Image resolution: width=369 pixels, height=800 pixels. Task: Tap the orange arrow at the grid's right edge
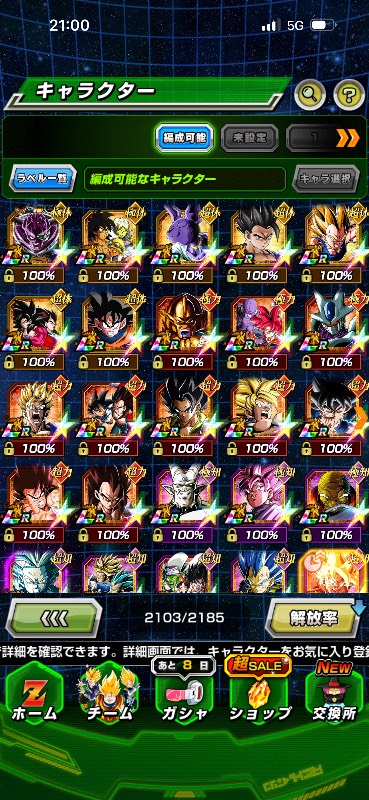click(361, 418)
